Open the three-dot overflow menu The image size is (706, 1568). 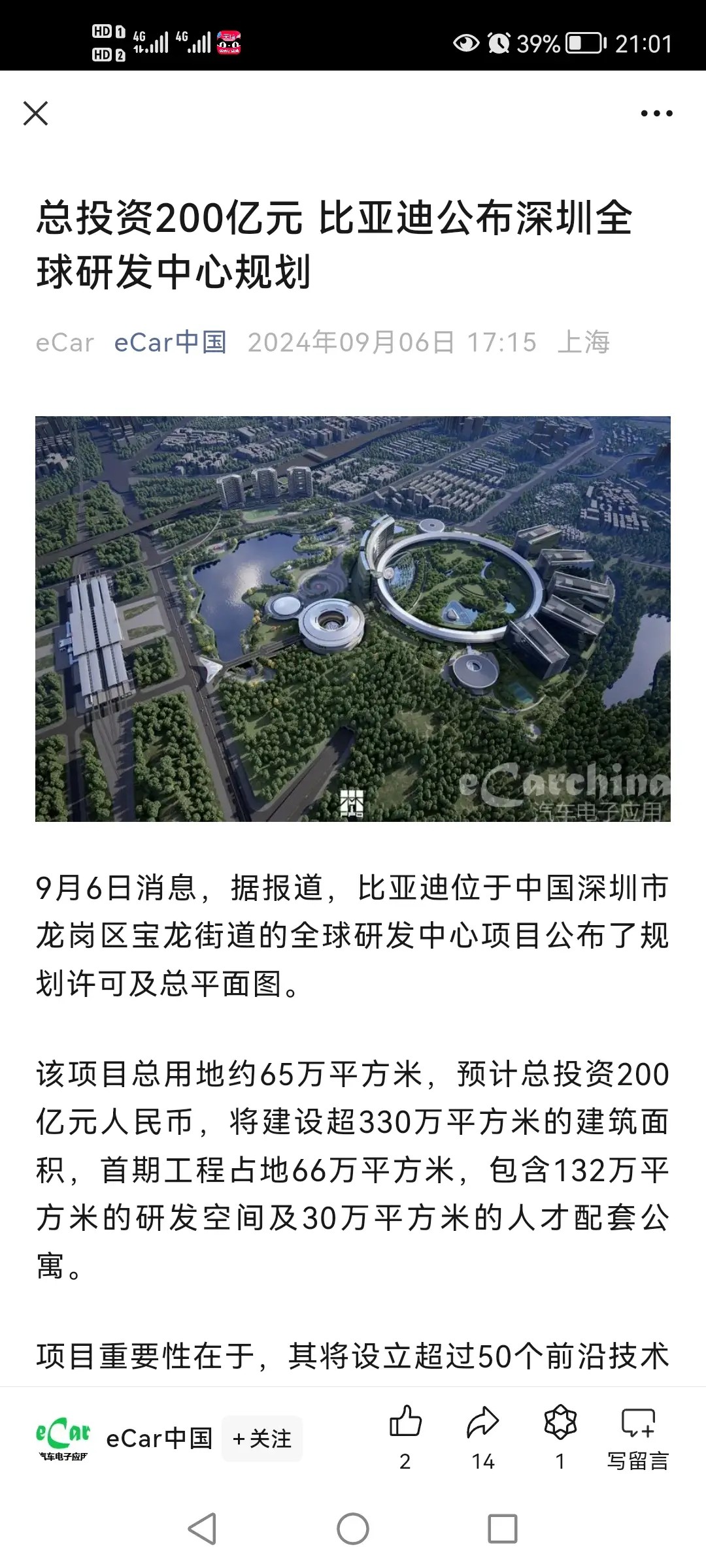click(656, 113)
